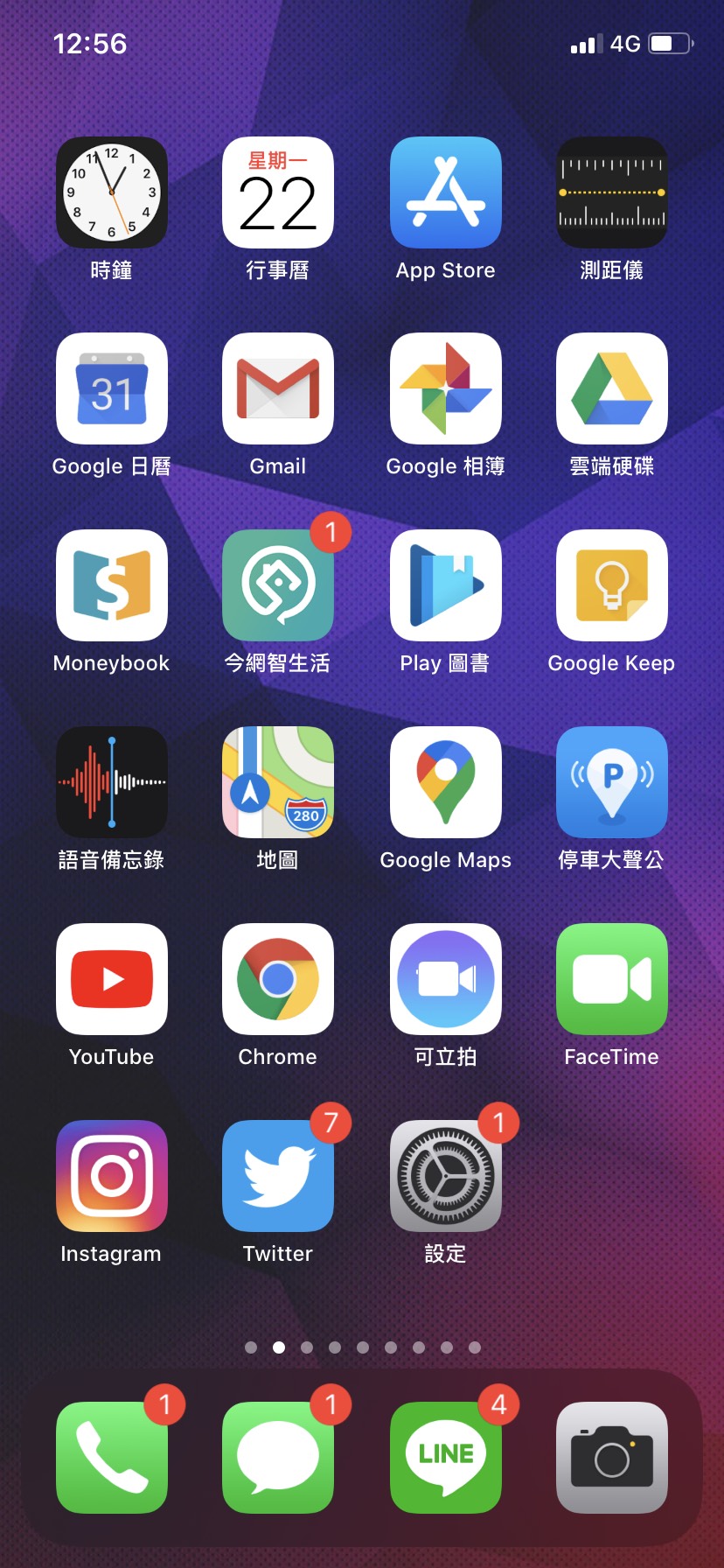The image size is (724, 1568).
Task: Open the Camera from the dock
Action: point(612,1458)
